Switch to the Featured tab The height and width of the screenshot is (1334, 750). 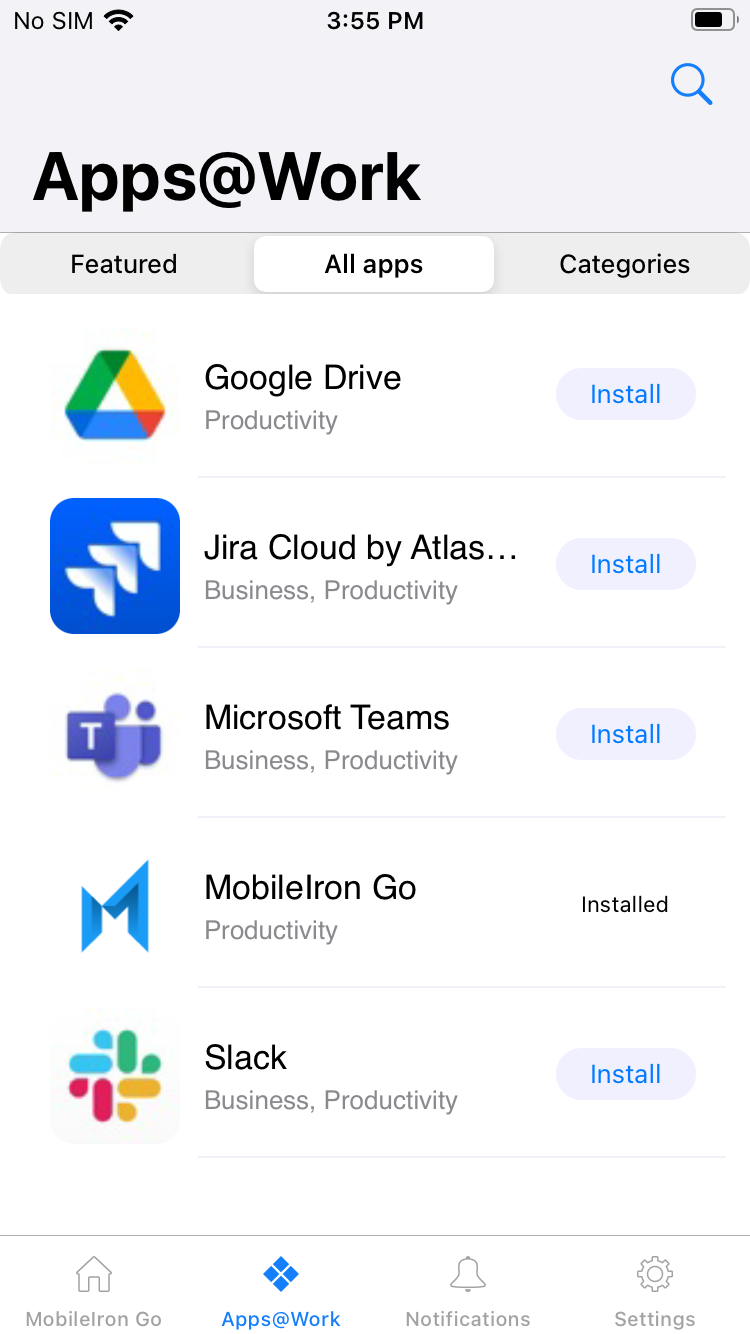coord(123,263)
